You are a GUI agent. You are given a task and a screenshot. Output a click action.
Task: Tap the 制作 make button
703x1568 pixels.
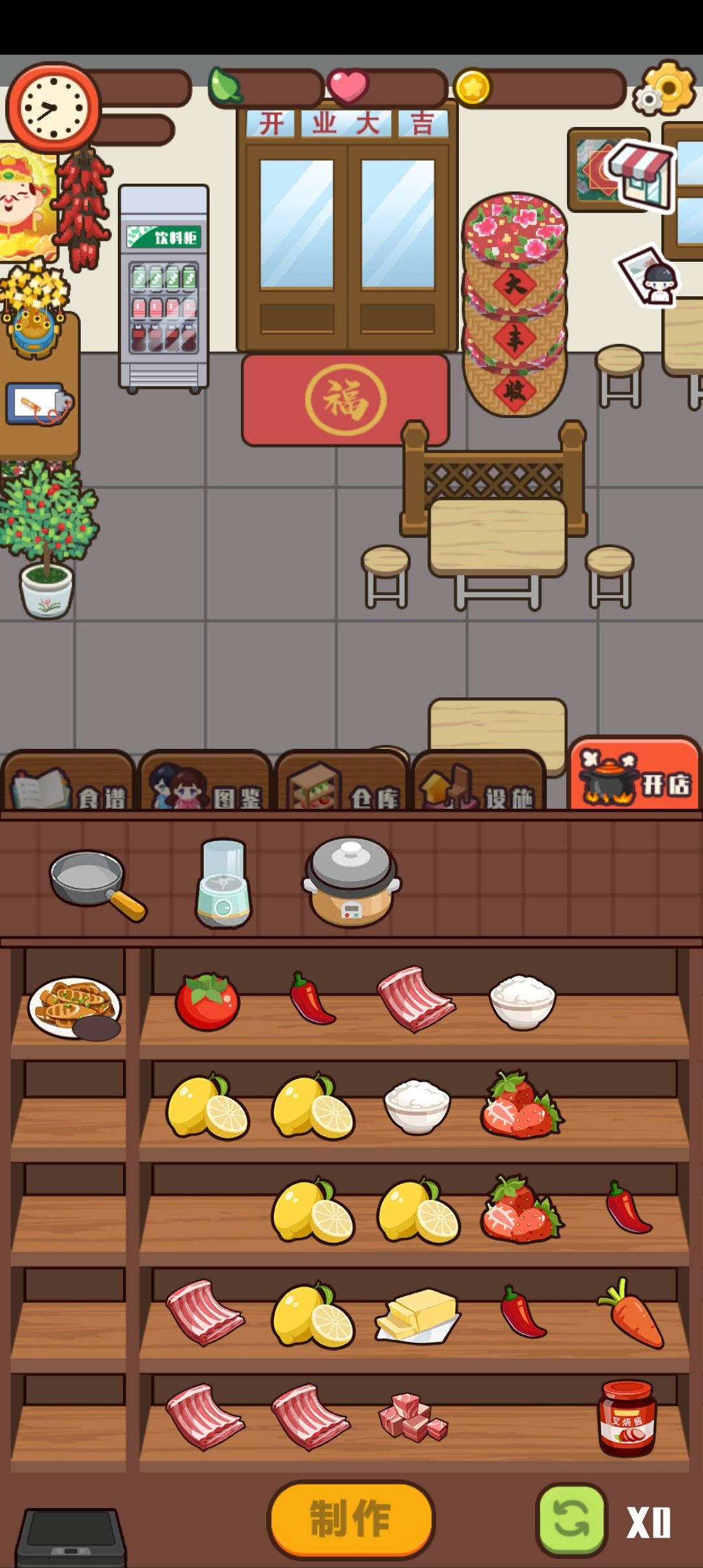(x=351, y=1519)
